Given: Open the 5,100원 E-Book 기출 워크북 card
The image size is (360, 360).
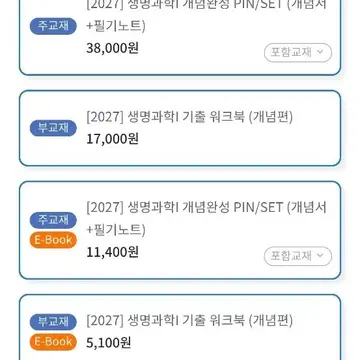Looking at the screenshot, I should [x=180, y=327].
